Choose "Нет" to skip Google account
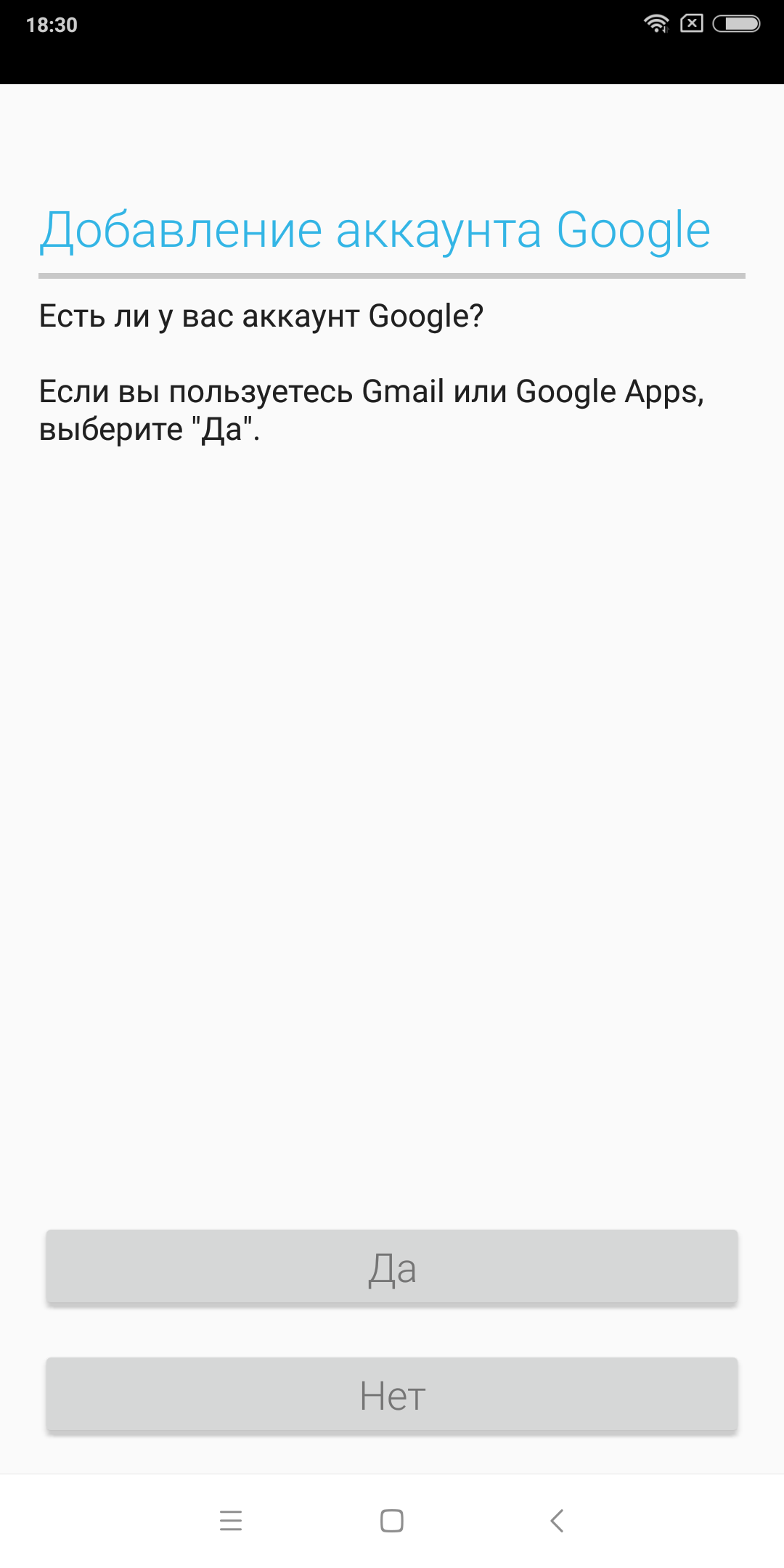Image resolution: width=784 pixels, height=1568 pixels. click(x=392, y=1395)
